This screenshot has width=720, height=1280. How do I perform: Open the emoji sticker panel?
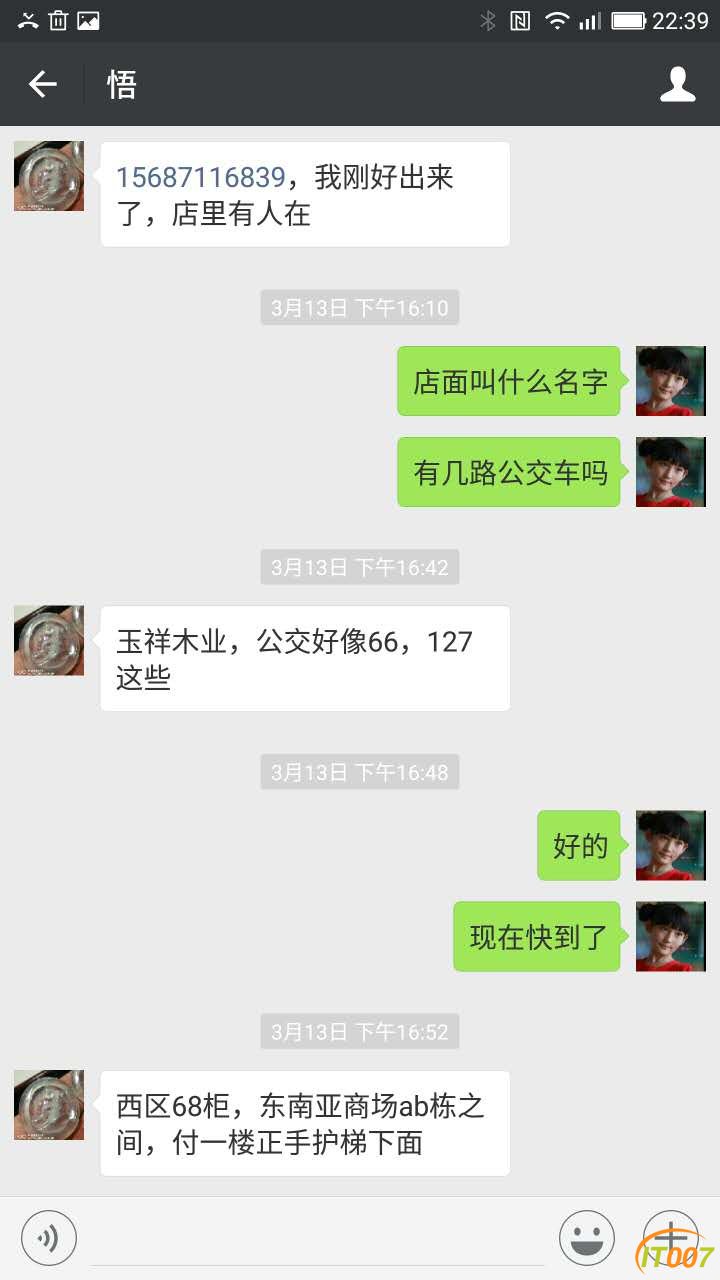[587, 1238]
